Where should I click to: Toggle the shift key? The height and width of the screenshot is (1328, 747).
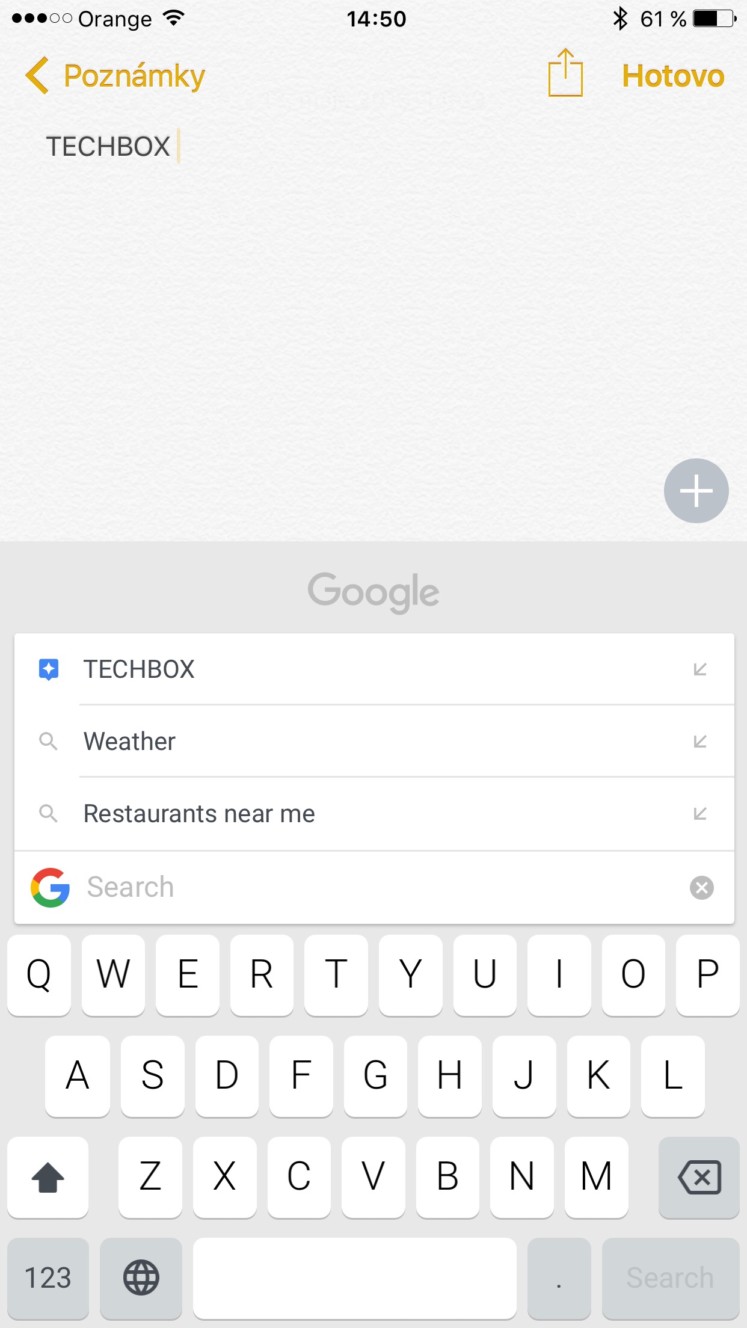pos(48,1178)
